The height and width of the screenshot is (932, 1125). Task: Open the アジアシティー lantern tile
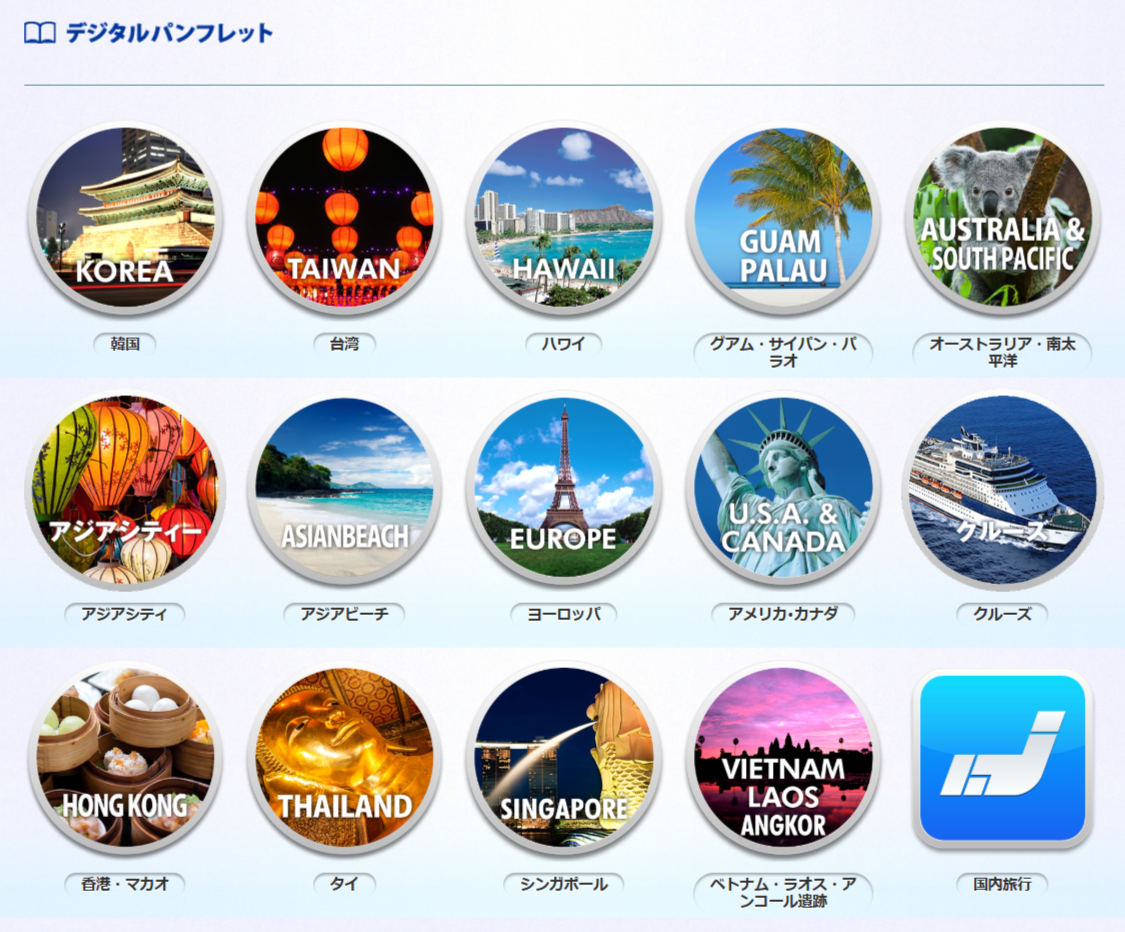(x=125, y=489)
